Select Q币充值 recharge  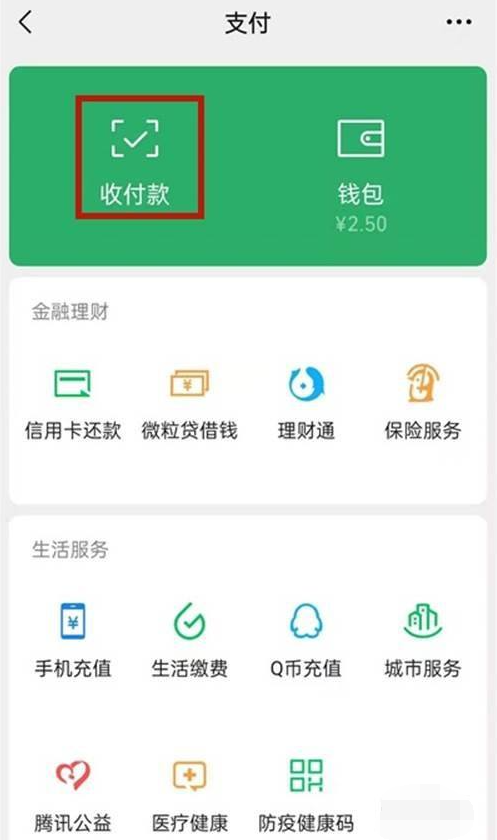coord(306,641)
